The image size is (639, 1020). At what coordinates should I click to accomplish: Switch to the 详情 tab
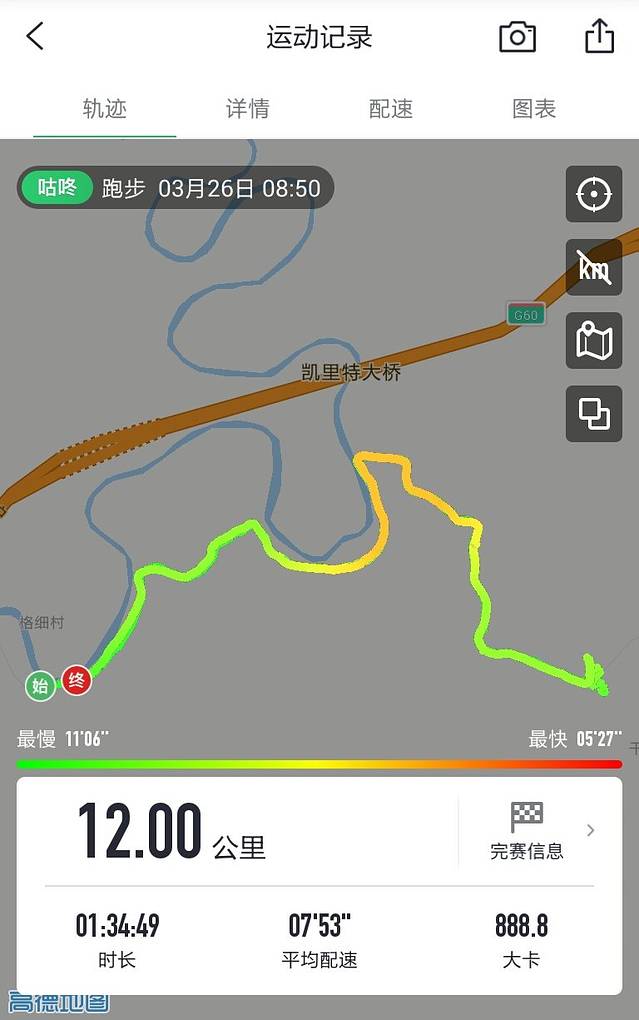[x=247, y=109]
